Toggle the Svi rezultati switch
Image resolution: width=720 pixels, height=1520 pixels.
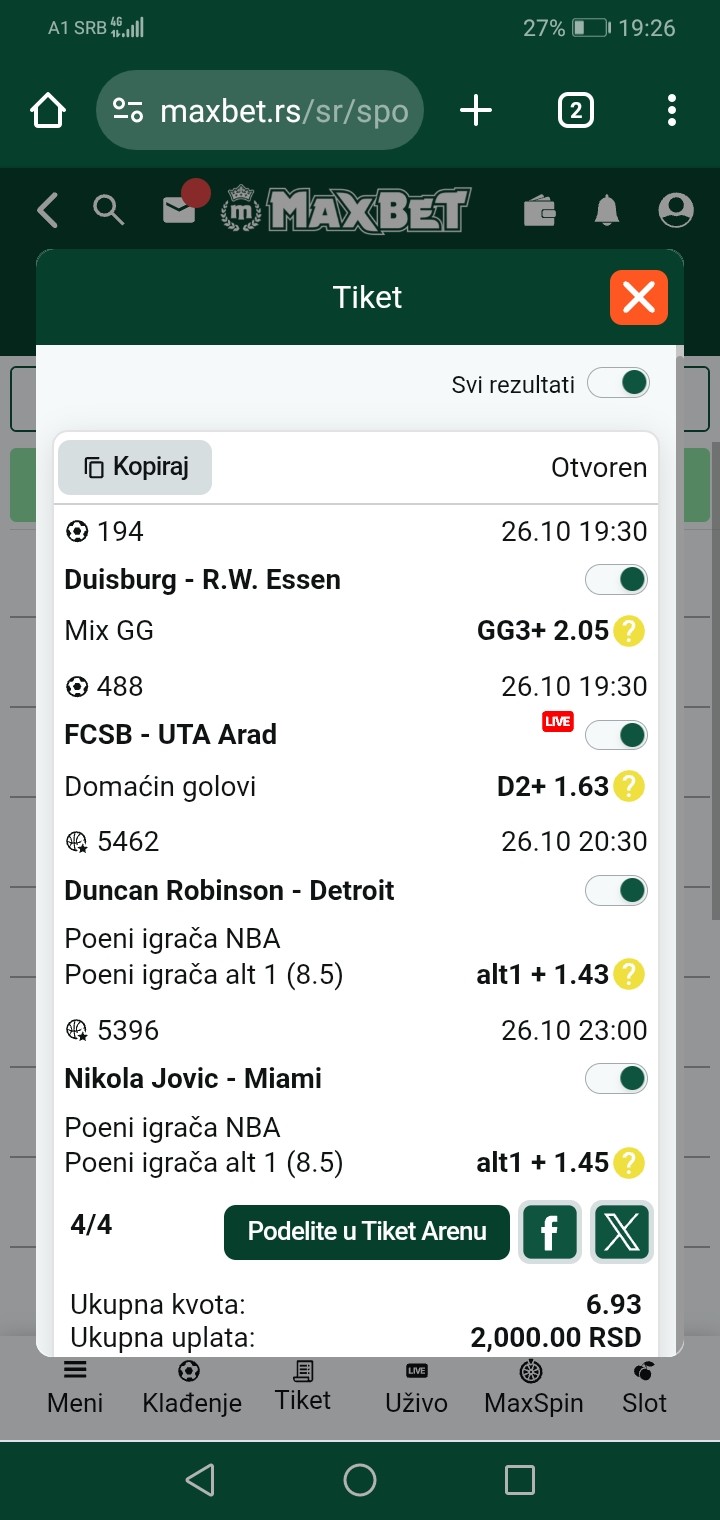[x=618, y=383]
